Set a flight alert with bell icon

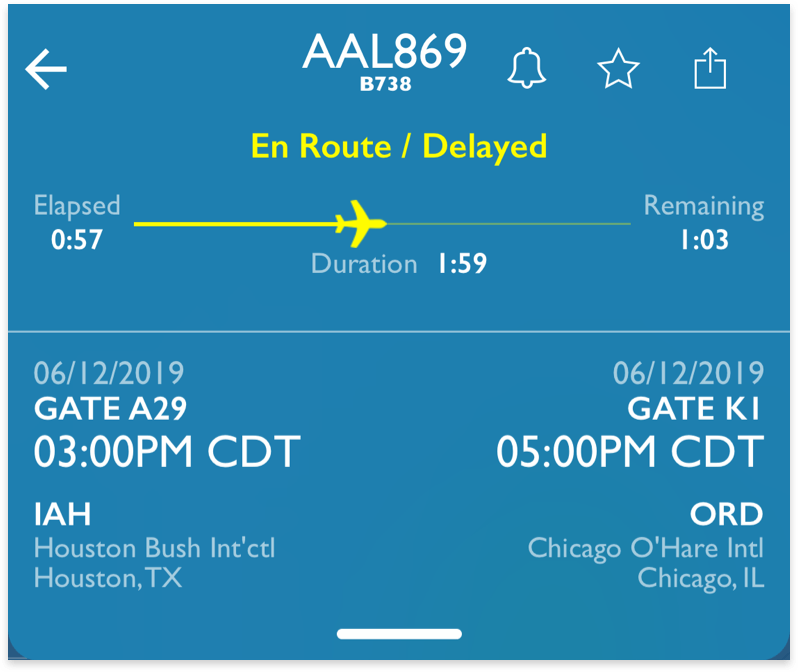(526, 68)
